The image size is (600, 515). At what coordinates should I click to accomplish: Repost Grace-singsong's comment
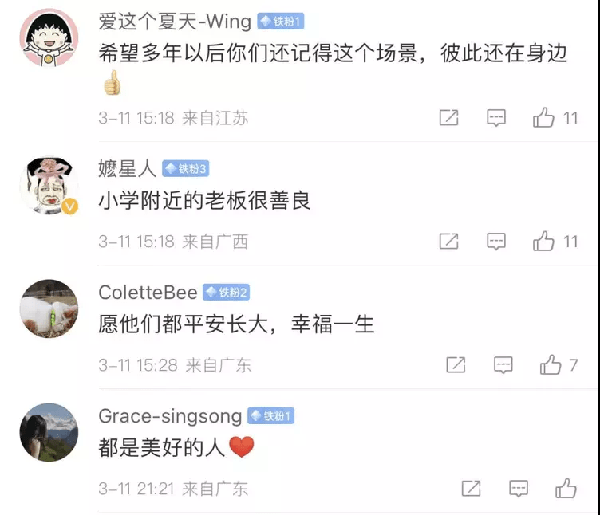tap(471, 488)
